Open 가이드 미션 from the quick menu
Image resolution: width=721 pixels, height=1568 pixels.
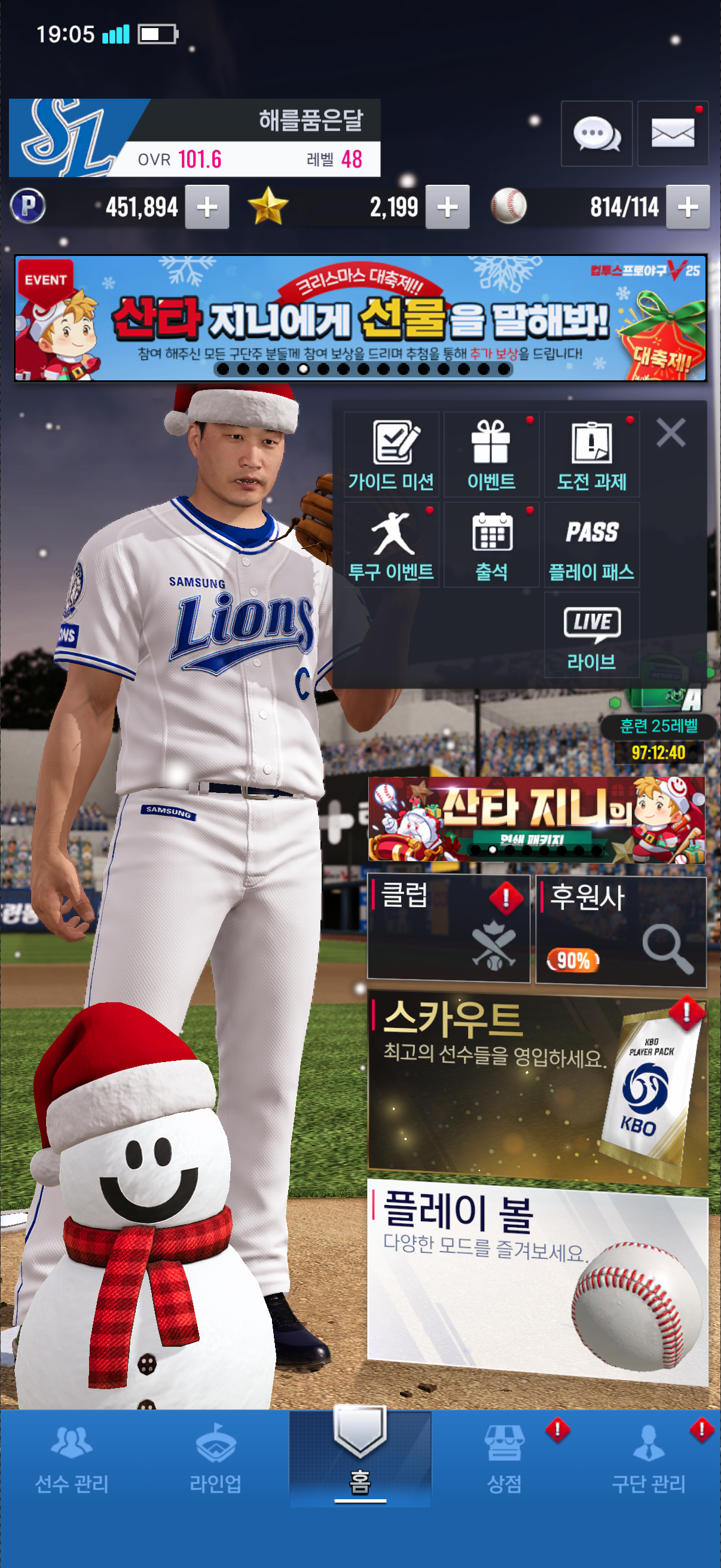pyautogui.click(x=391, y=454)
